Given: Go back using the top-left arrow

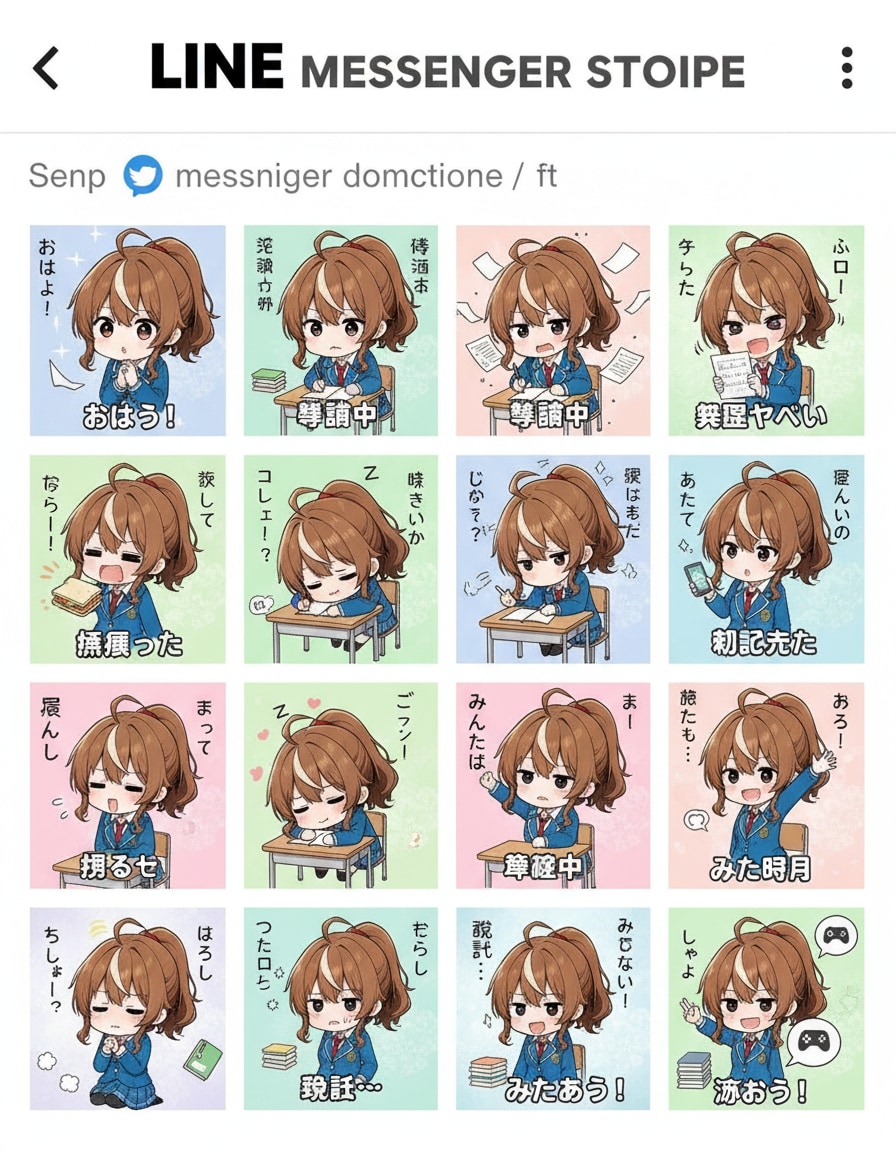Looking at the screenshot, I should click(46, 69).
